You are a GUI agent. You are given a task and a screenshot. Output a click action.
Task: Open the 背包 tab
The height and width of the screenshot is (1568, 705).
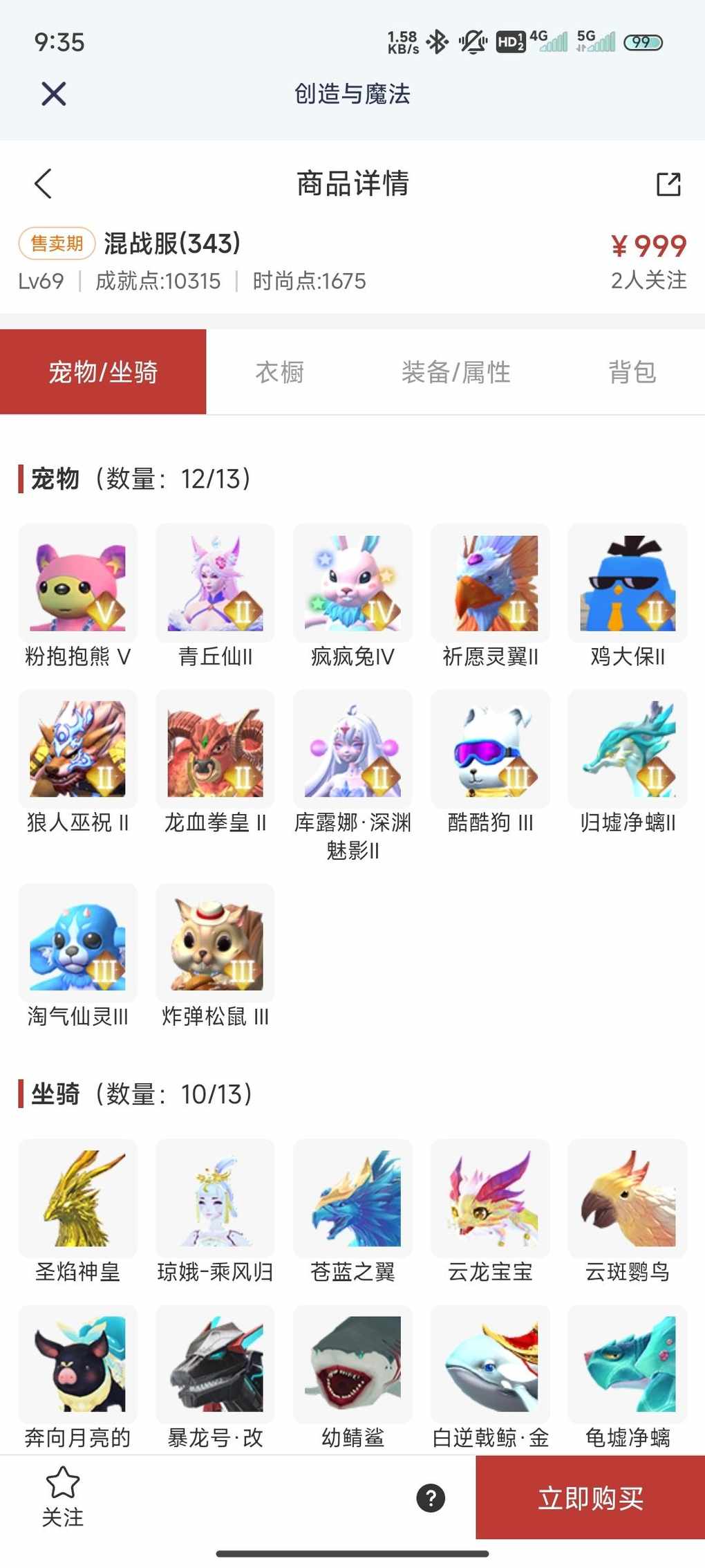click(632, 372)
